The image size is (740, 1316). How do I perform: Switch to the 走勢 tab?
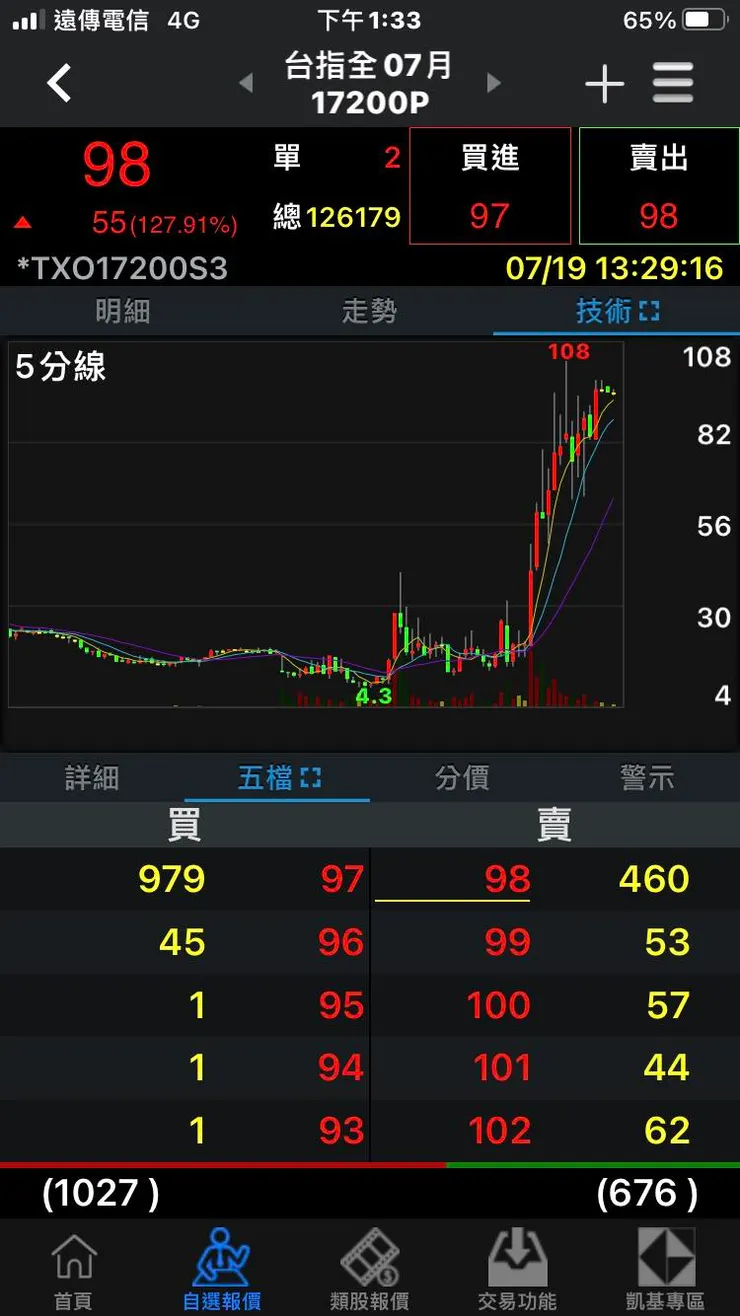click(x=369, y=311)
